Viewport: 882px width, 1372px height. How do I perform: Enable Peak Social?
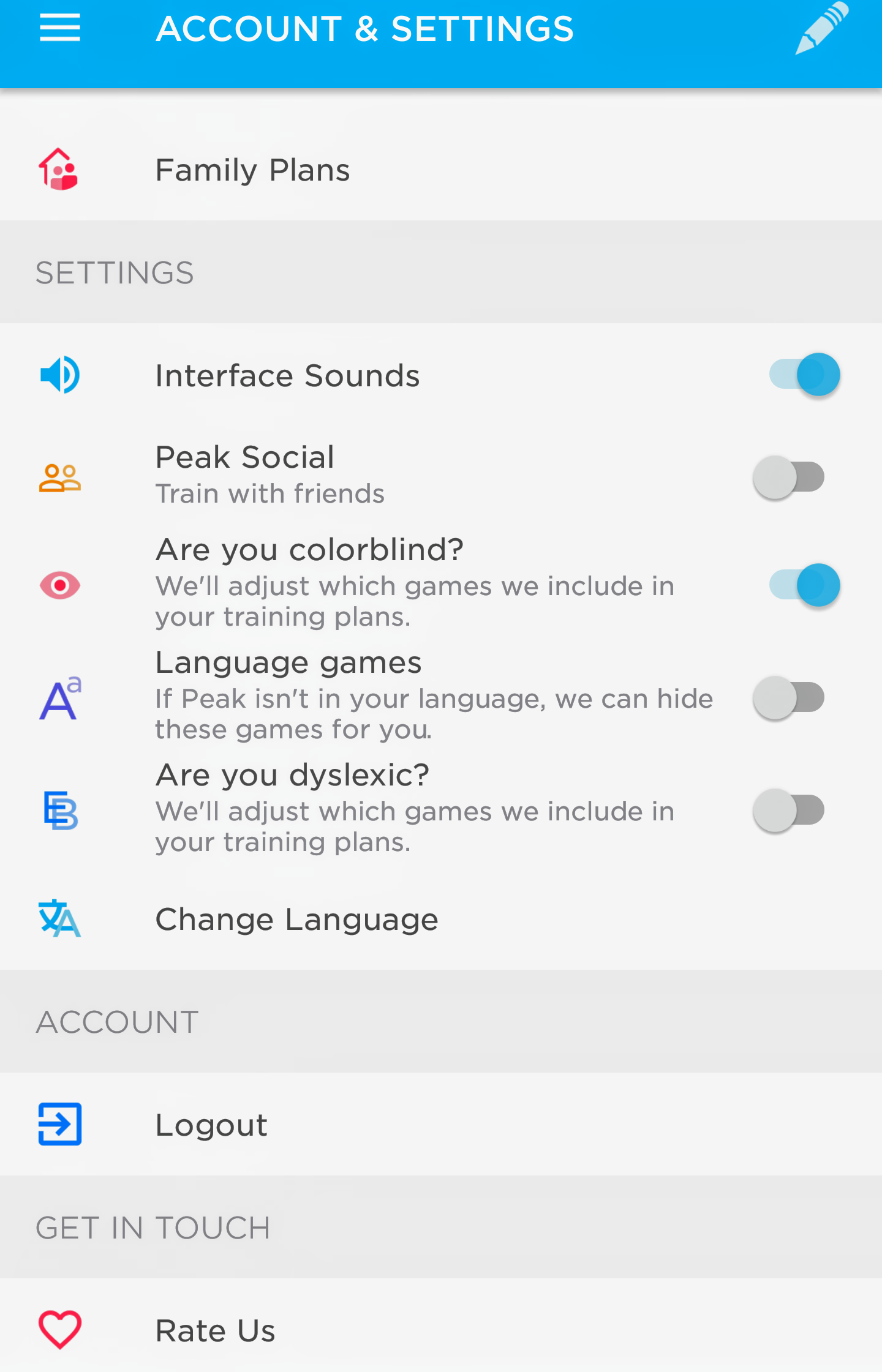789,478
